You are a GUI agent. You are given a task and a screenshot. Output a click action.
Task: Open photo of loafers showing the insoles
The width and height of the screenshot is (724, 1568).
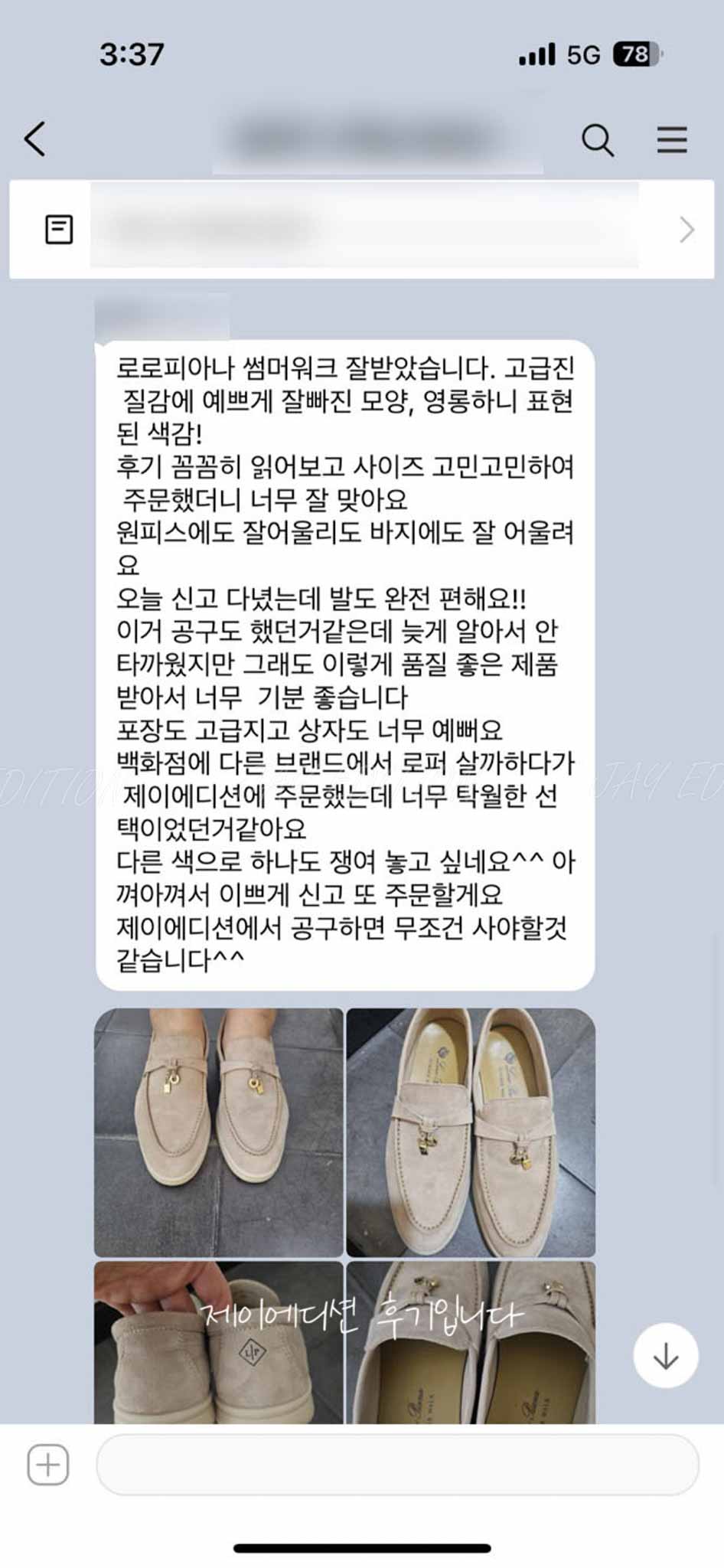click(x=471, y=1132)
